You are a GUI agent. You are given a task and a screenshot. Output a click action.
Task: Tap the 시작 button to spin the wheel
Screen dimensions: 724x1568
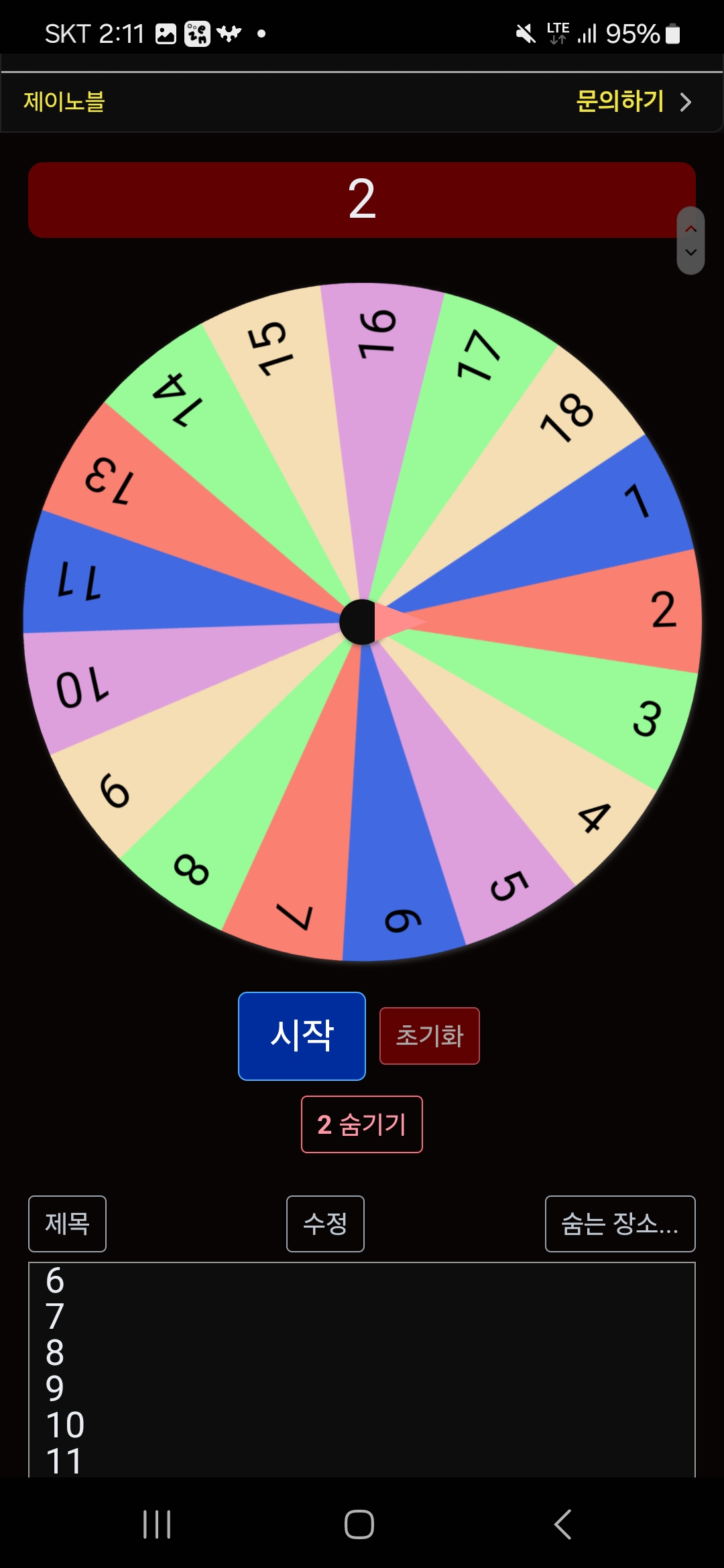coord(302,1036)
